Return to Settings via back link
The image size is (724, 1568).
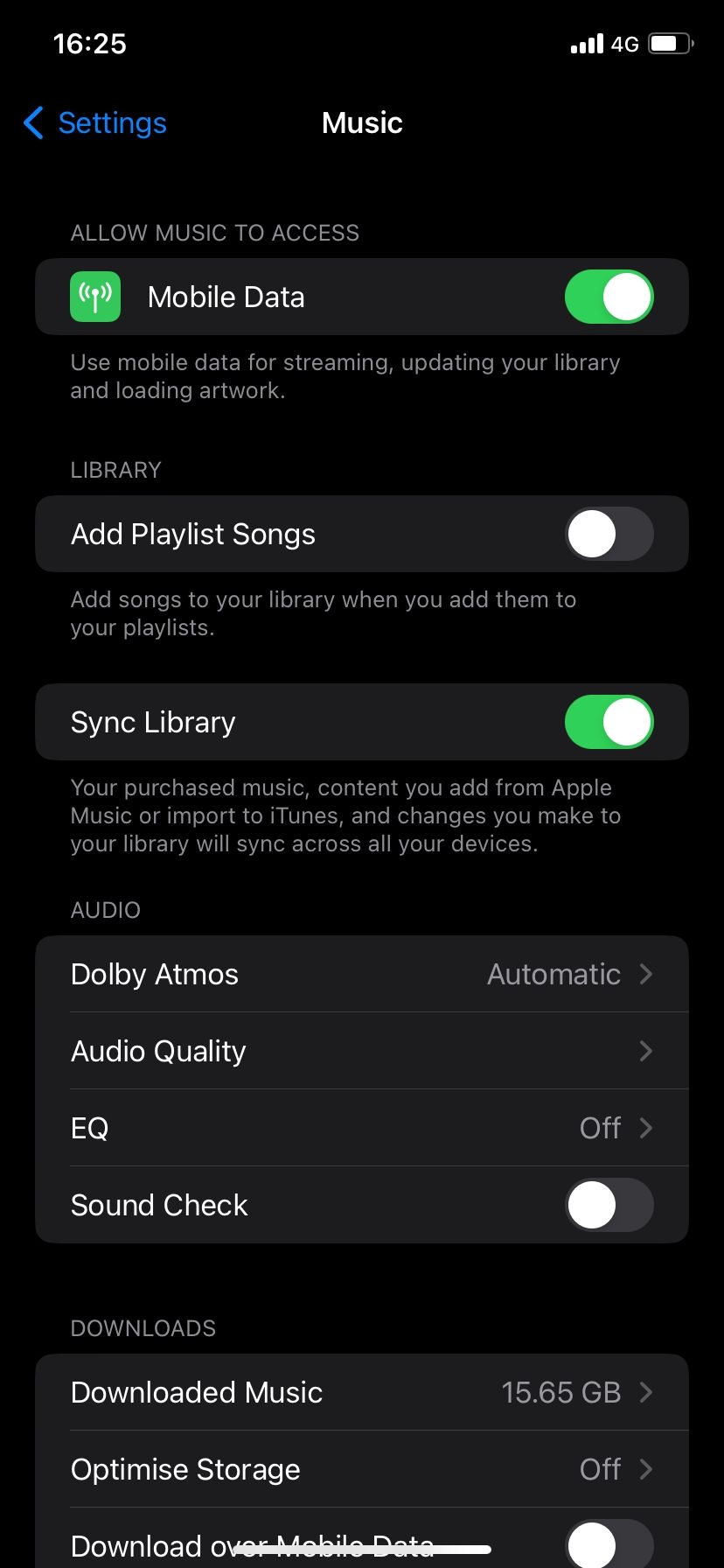[x=112, y=123]
